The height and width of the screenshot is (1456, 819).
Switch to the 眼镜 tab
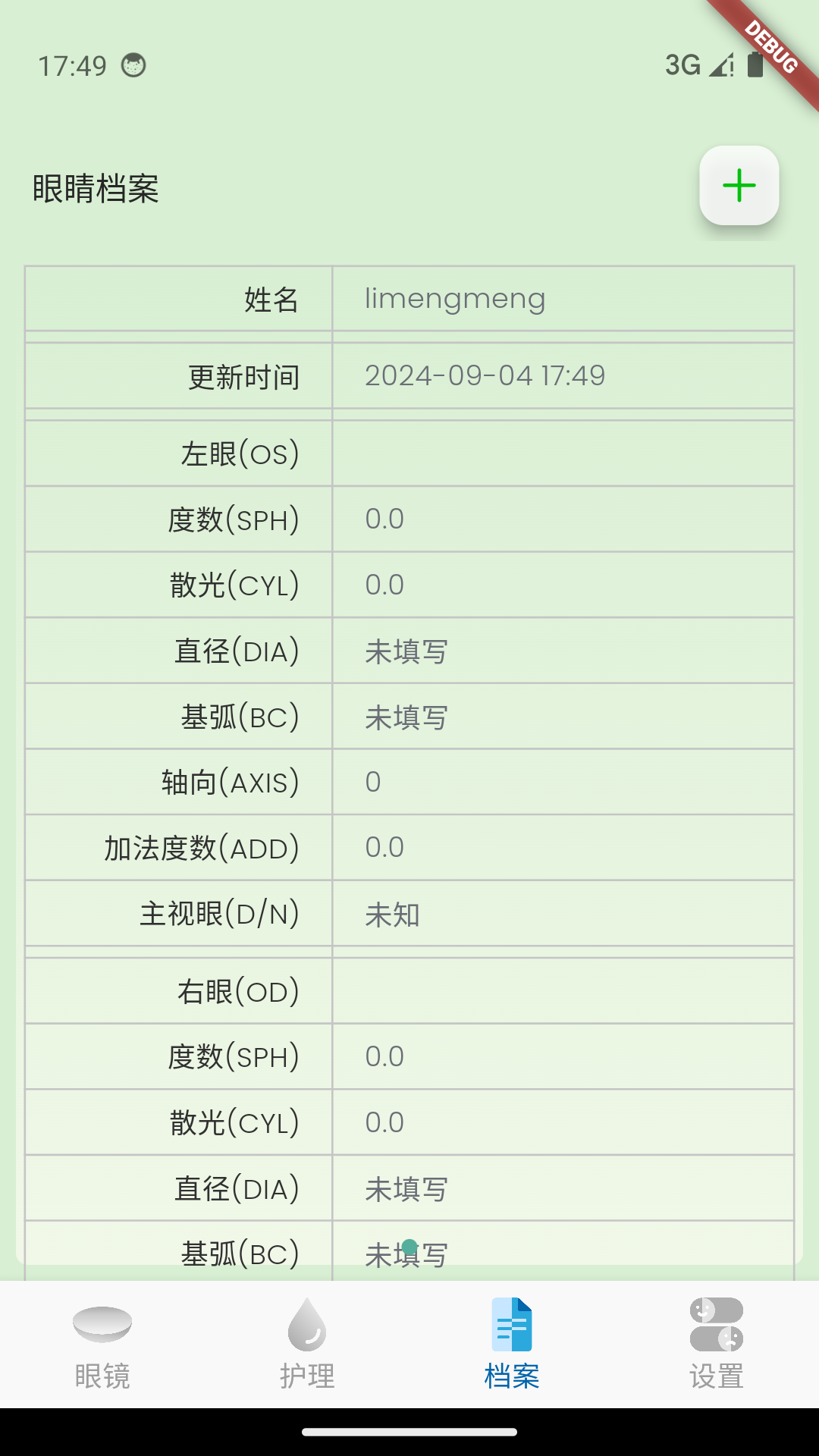(x=102, y=1344)
